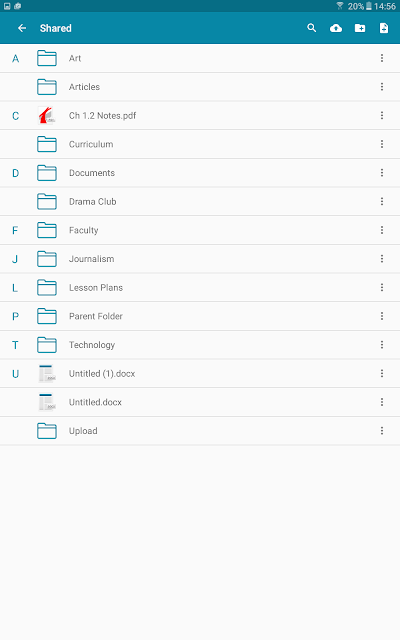The width and height of the screenshot is (400, 640).
Task: Show more options for Art
Action: click(x=382, y=58)
